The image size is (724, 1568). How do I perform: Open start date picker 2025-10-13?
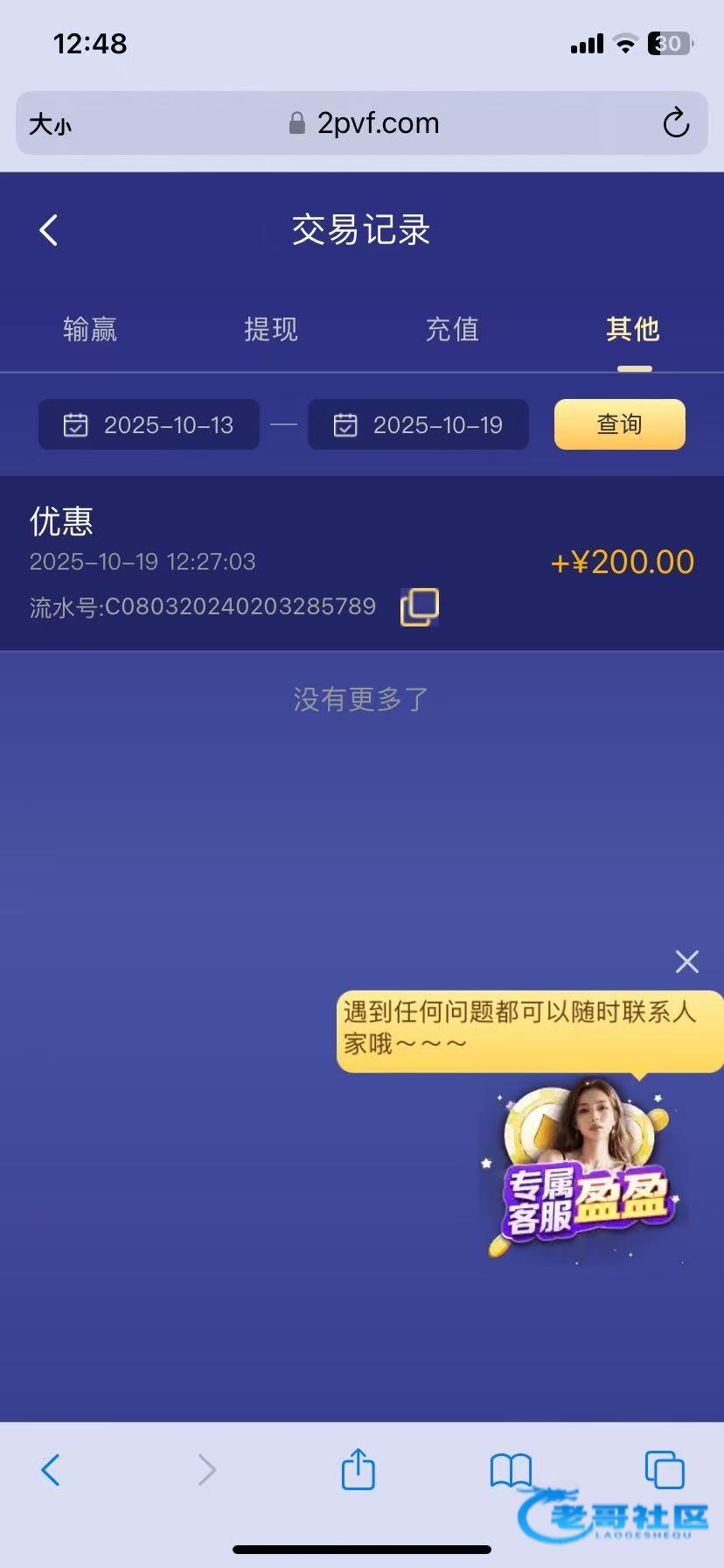[x=149, y=425]
